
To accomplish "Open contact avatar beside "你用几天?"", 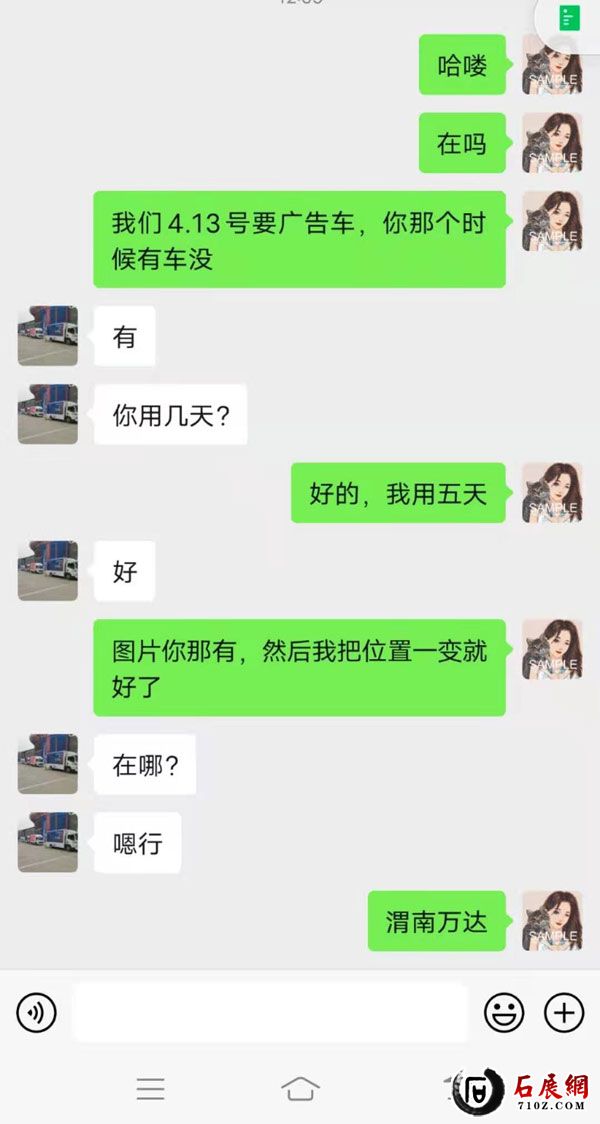I will (x=48, y=414).
